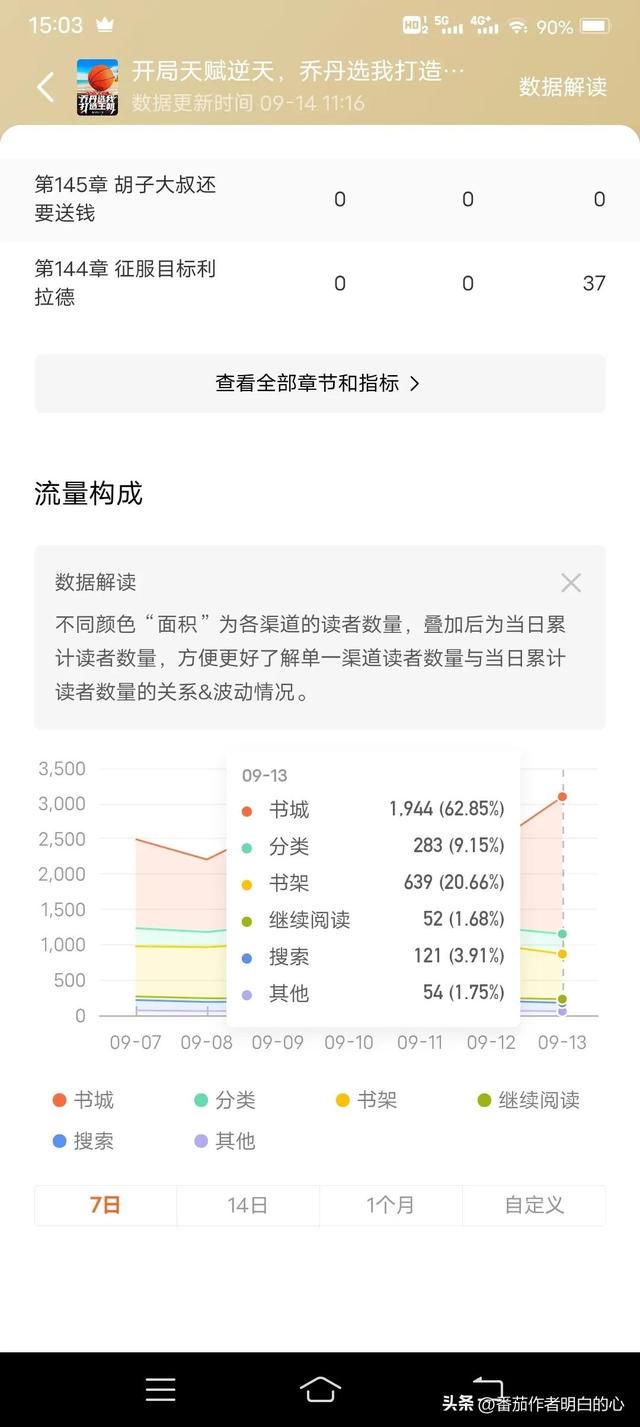Open system recent apps menu button
640x1427 pixels.
tap(160, 1389)
